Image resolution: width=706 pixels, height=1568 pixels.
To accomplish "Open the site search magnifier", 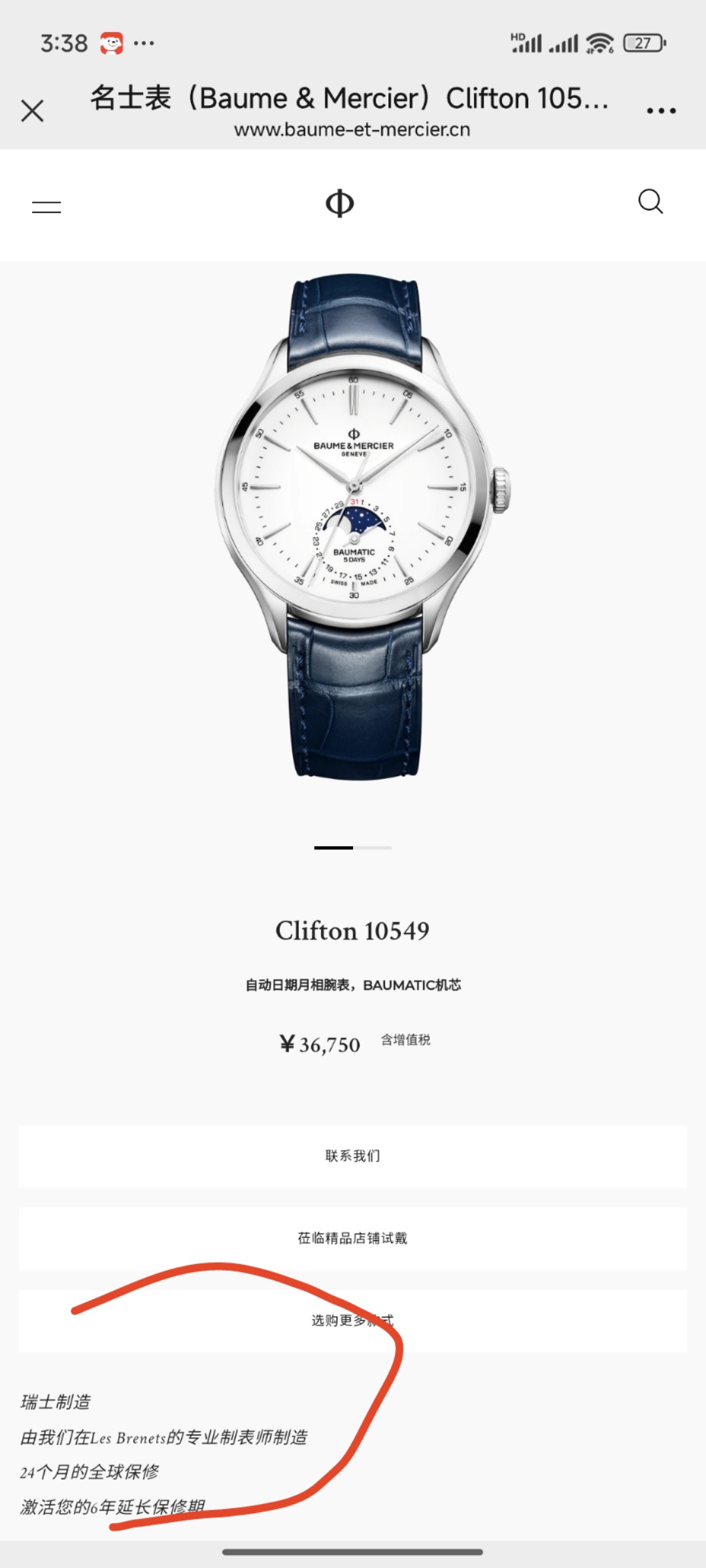I will [650, 202].
